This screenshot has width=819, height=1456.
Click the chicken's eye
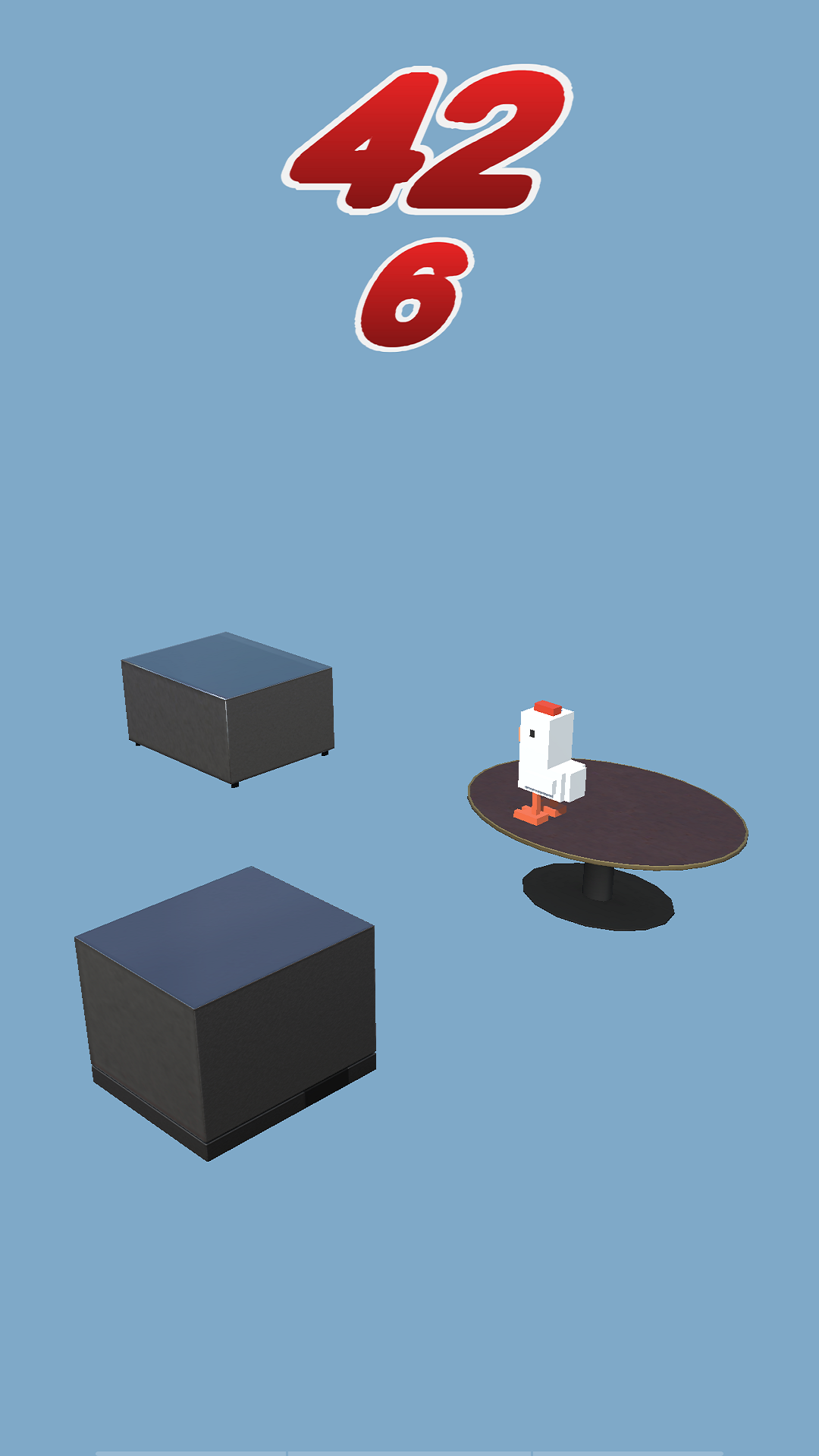pos(532,733)
